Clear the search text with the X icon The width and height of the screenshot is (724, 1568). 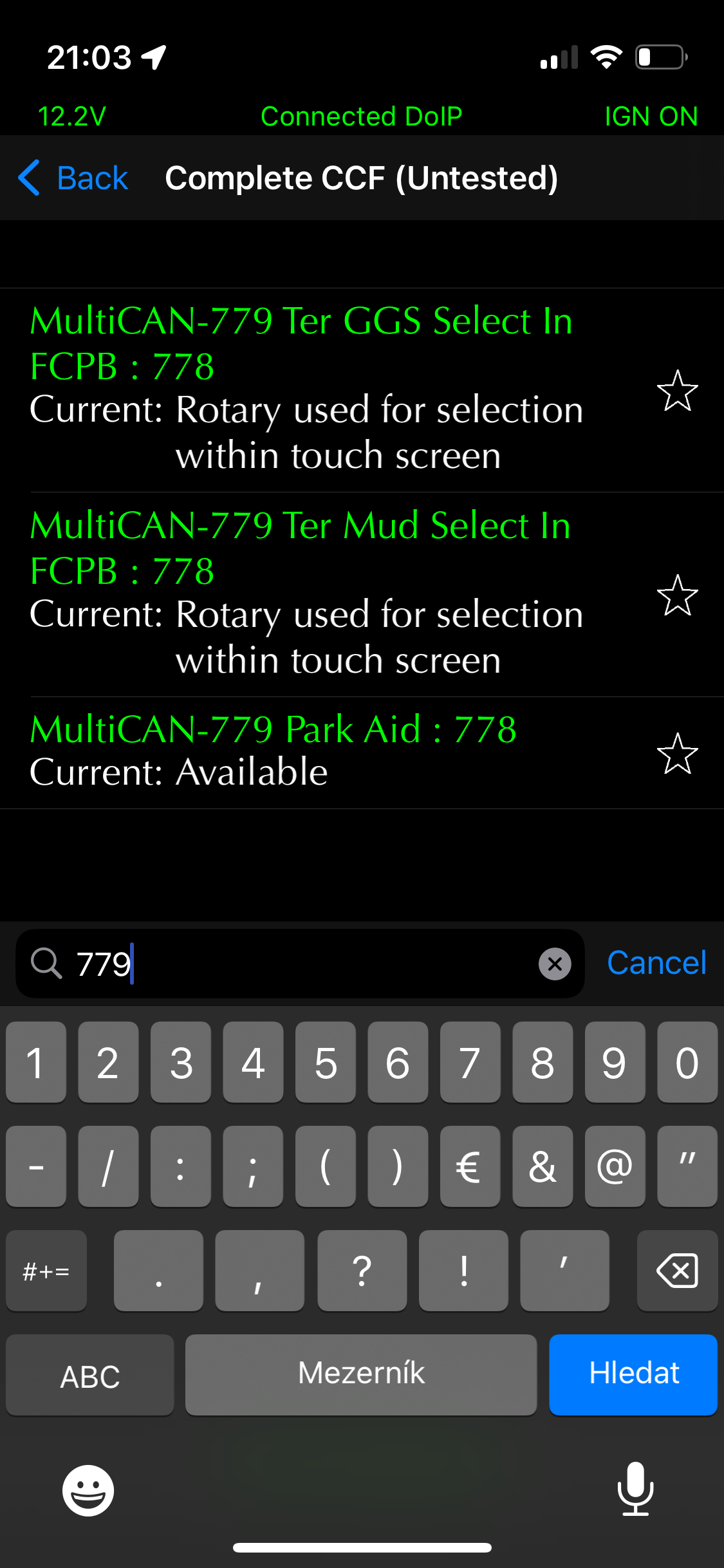555,964
